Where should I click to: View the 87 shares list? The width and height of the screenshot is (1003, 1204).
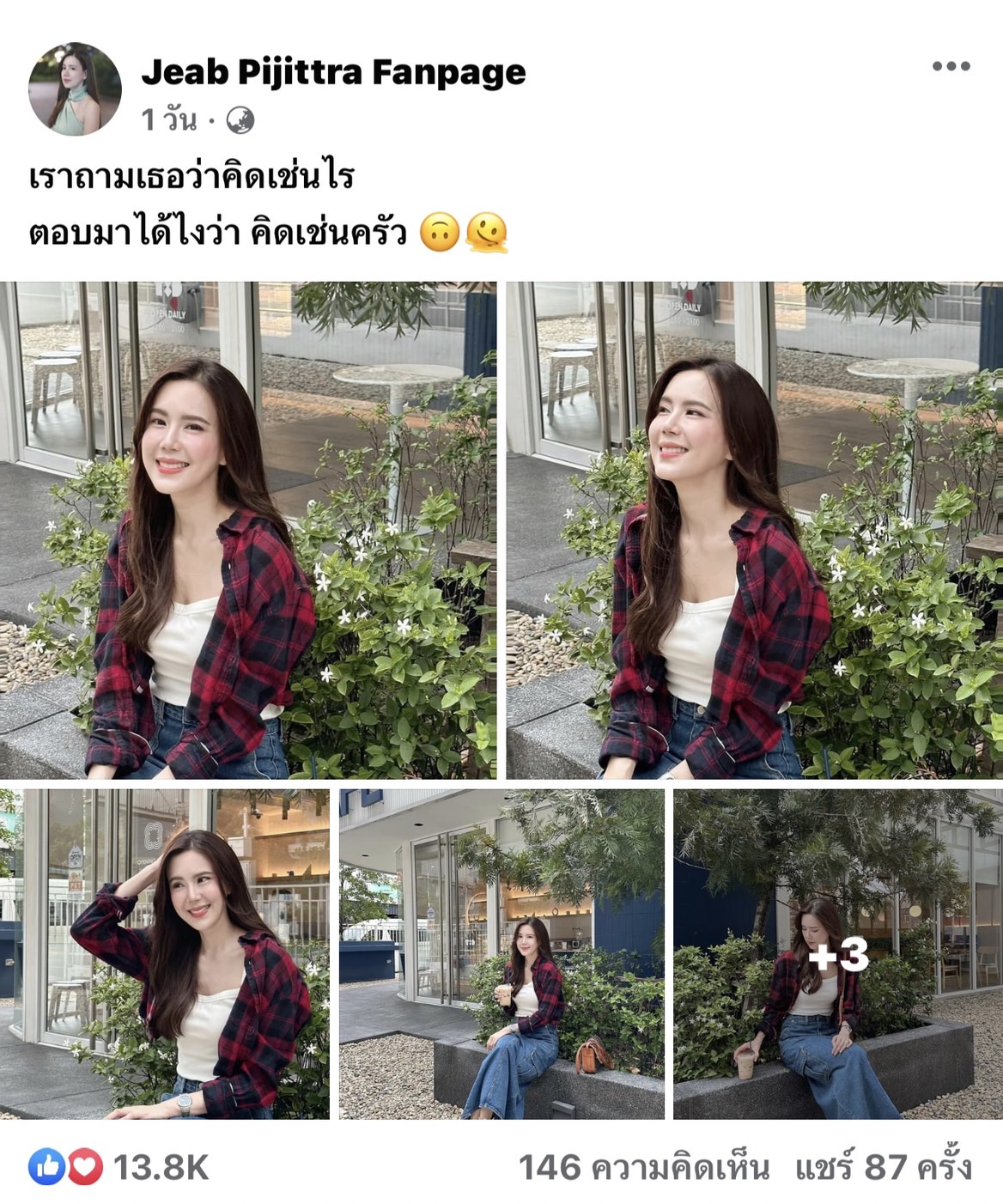pyautogui.click(x=883, y=1167)
